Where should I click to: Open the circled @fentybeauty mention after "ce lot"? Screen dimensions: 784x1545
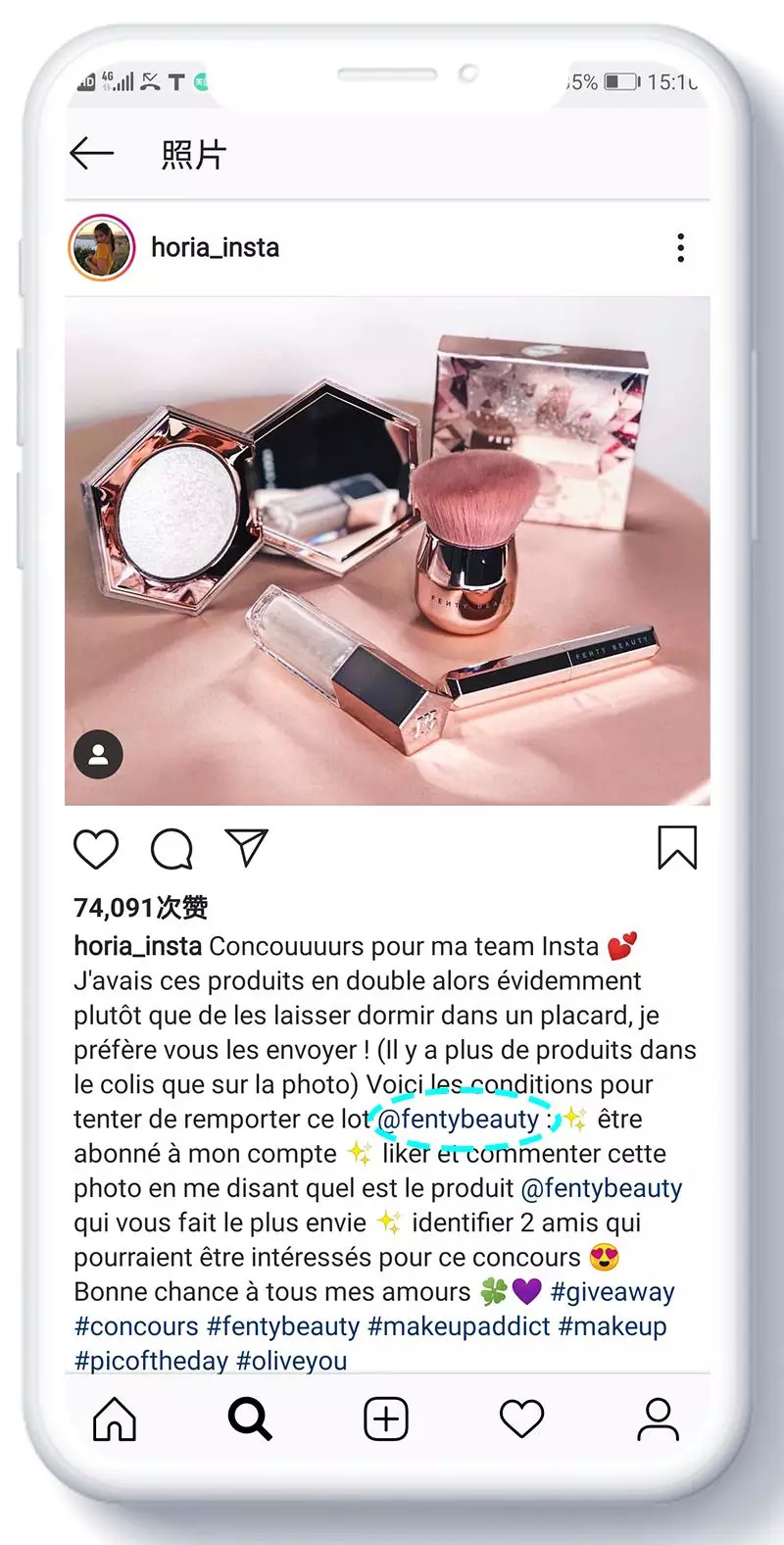(459, 1120)
